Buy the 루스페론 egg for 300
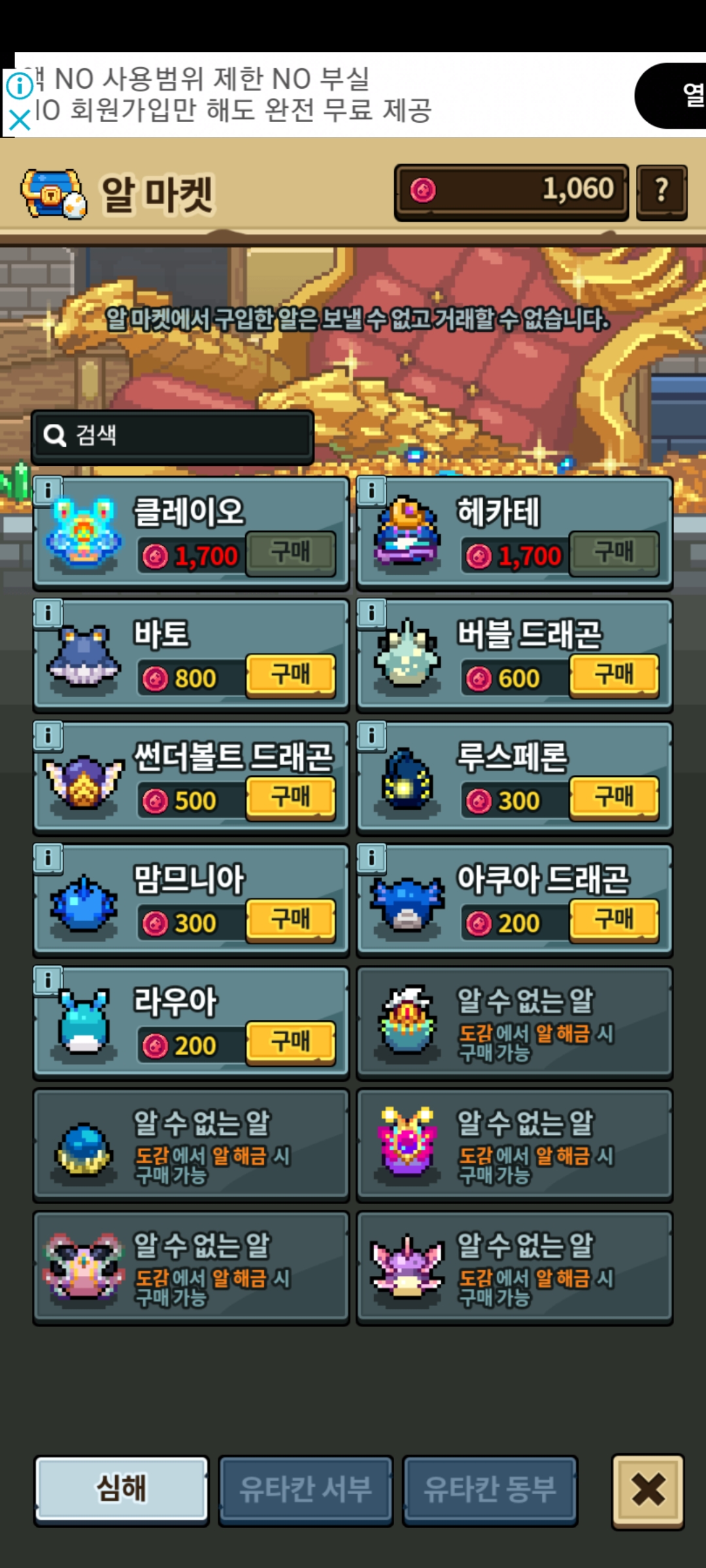706x1568 pixels. (x=614, y=798)
